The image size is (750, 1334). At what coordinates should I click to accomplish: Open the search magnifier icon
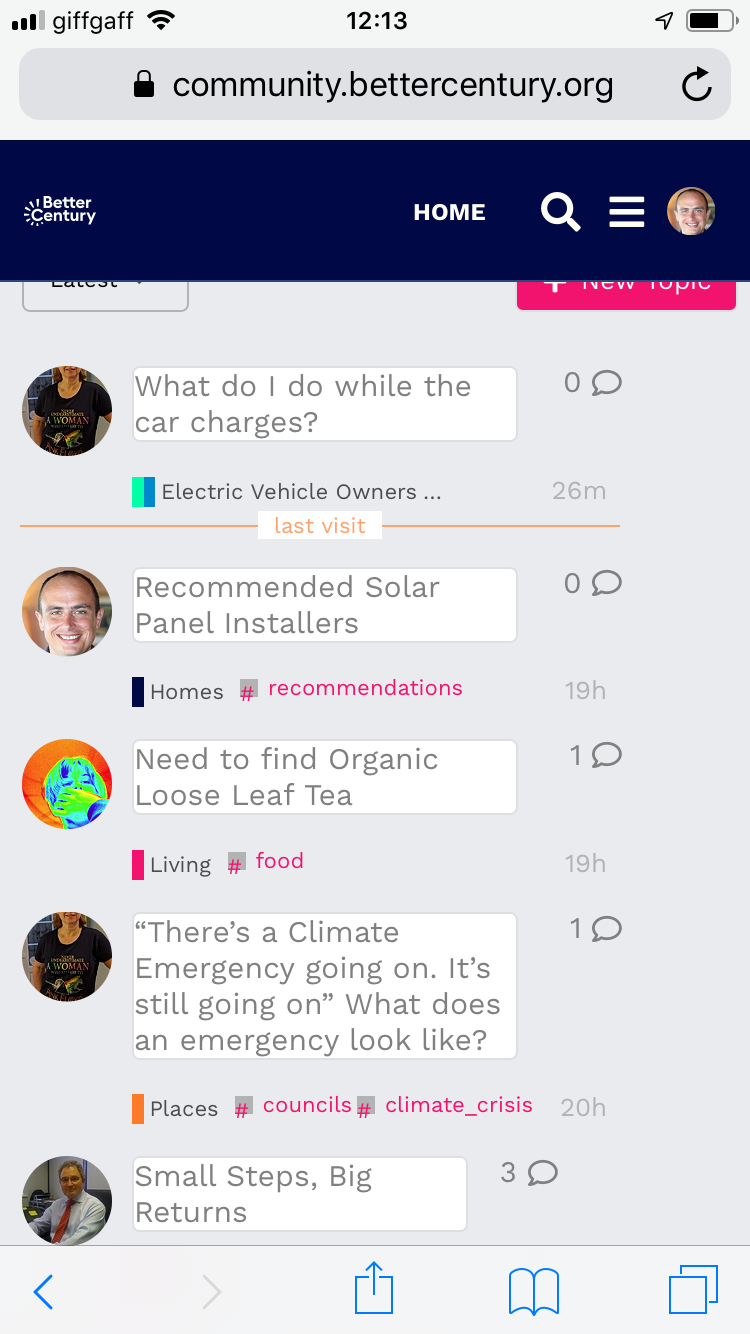click(x=560, y=212)
